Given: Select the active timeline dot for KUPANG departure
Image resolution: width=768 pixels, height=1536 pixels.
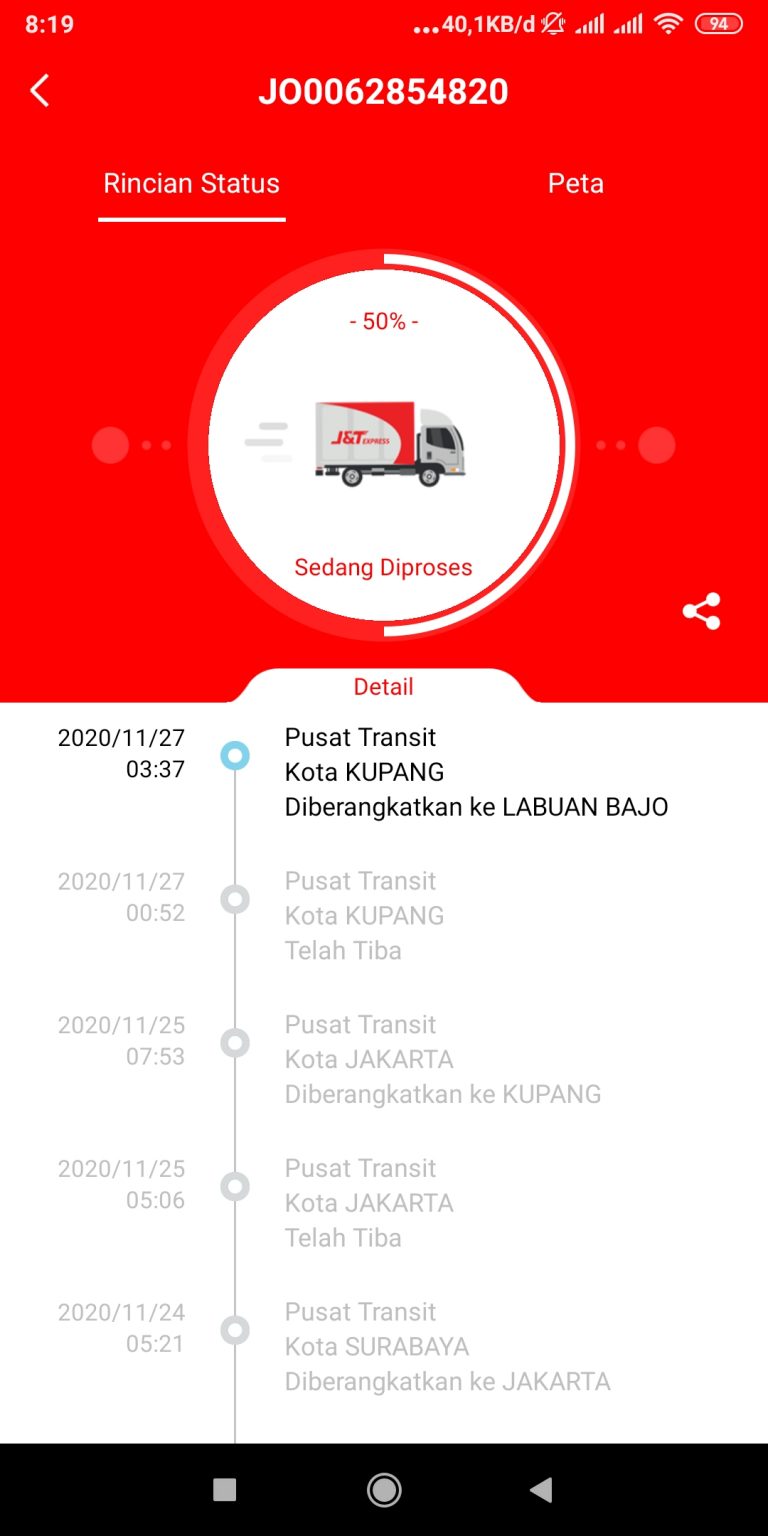Looking at the screenshot, I should point(234,756).
